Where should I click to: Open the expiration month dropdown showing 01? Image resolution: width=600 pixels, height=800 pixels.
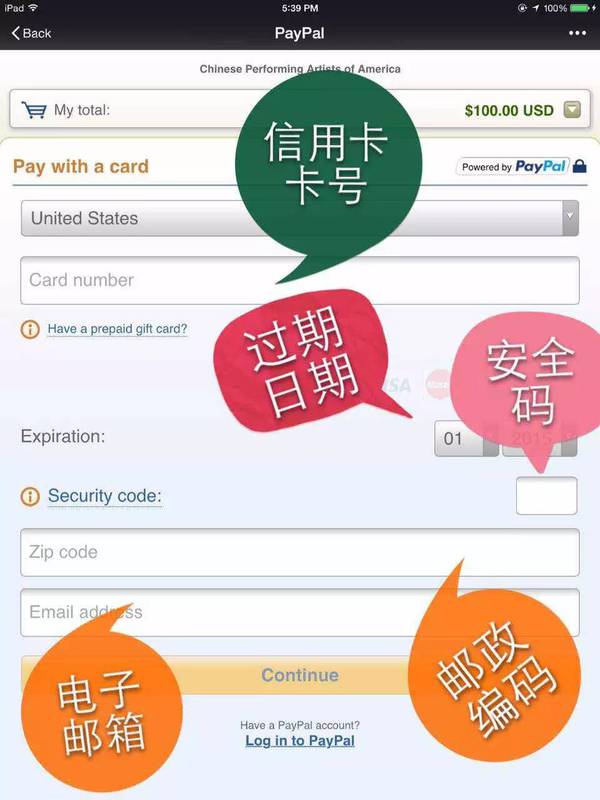click(465, 439)
